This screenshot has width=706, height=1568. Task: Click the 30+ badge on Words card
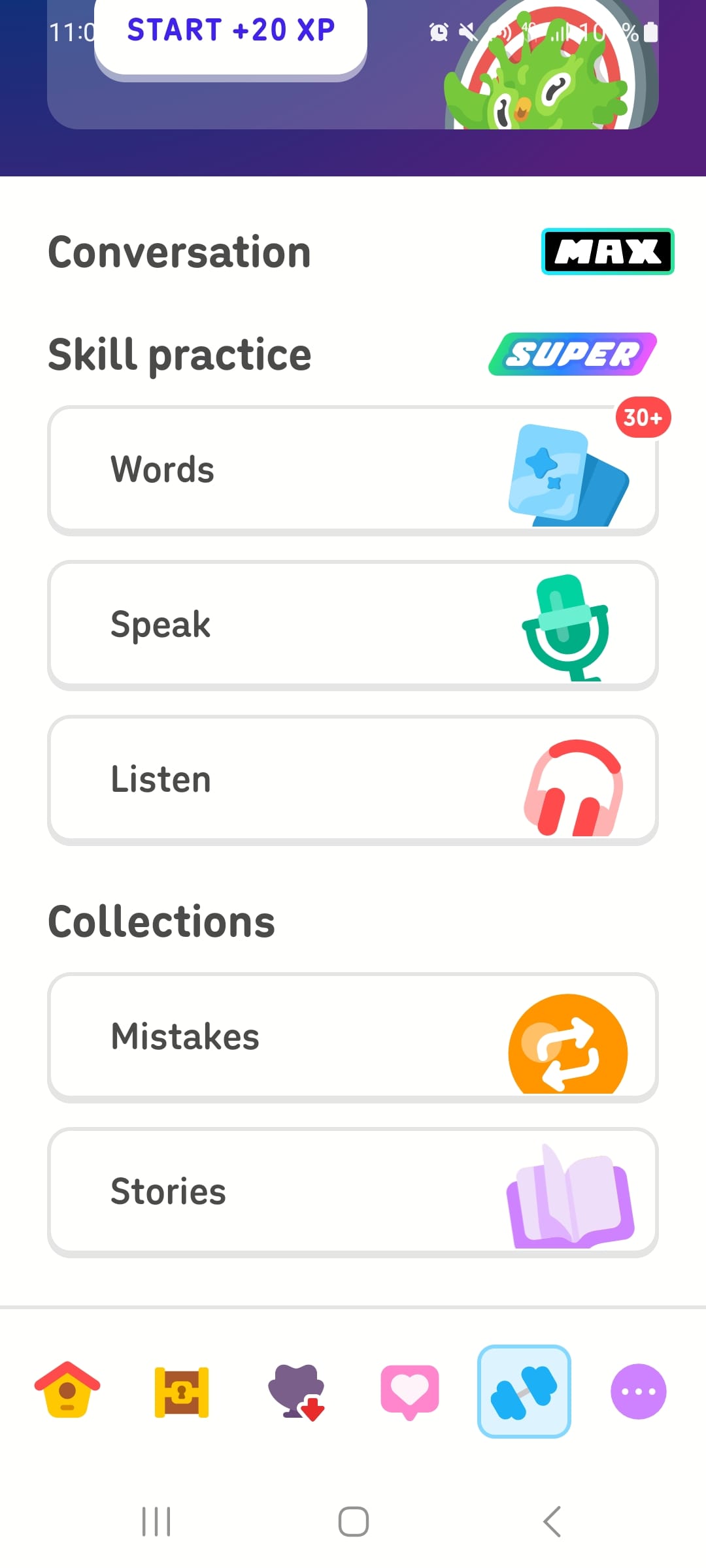(643, 418)
